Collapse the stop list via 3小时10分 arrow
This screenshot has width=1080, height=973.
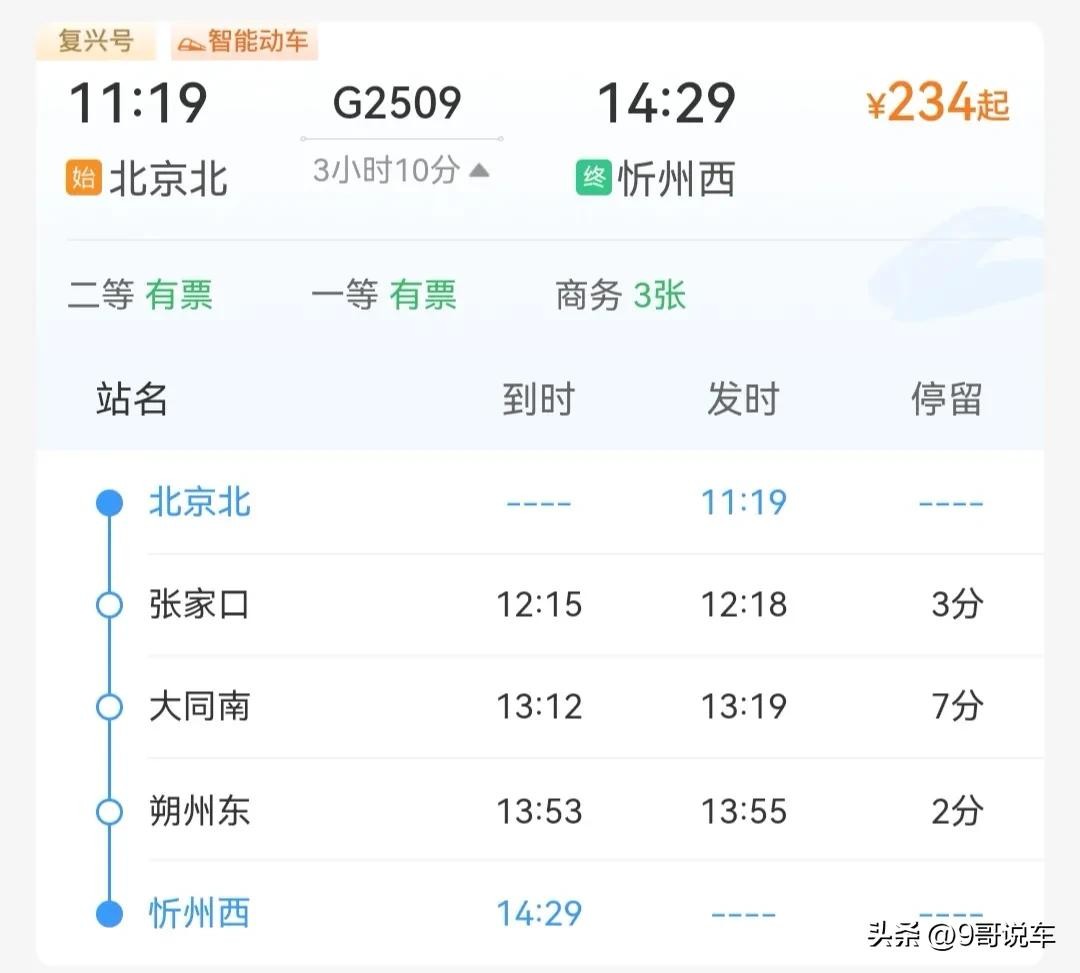point(479,171)
